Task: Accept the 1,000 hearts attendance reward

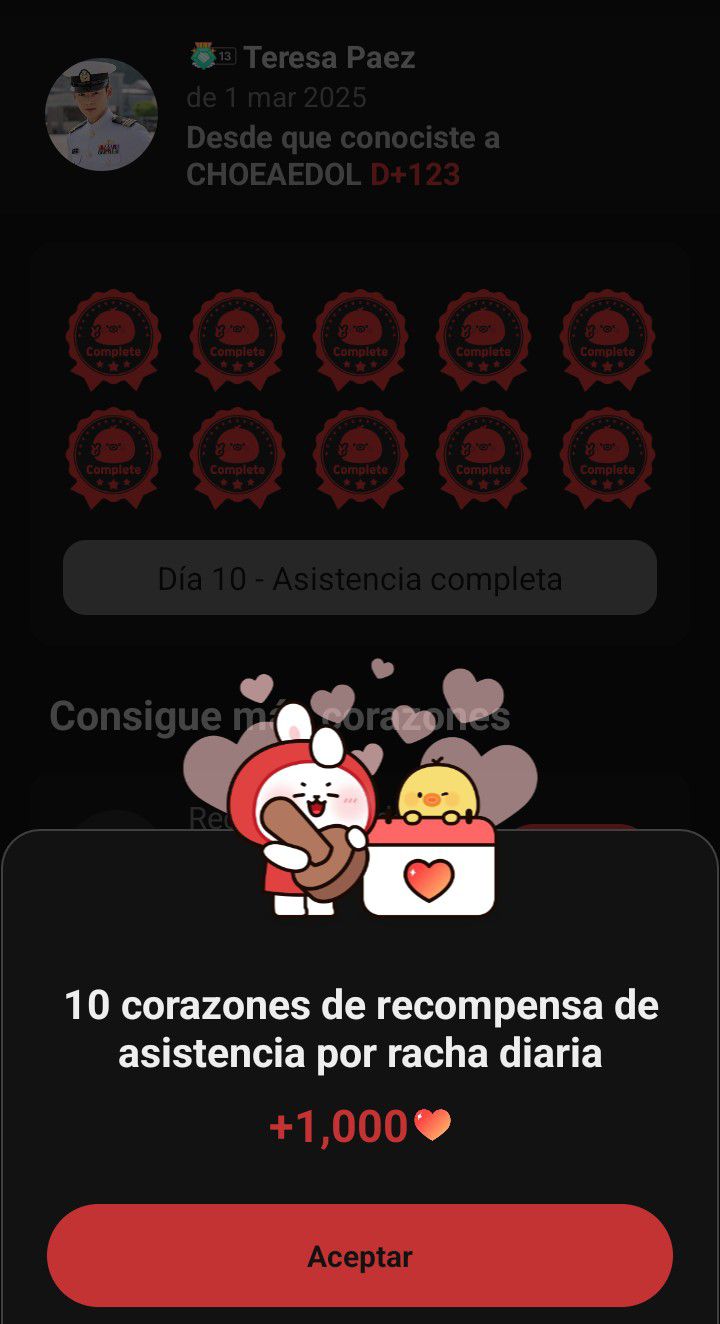Action: coord(360,1256)
